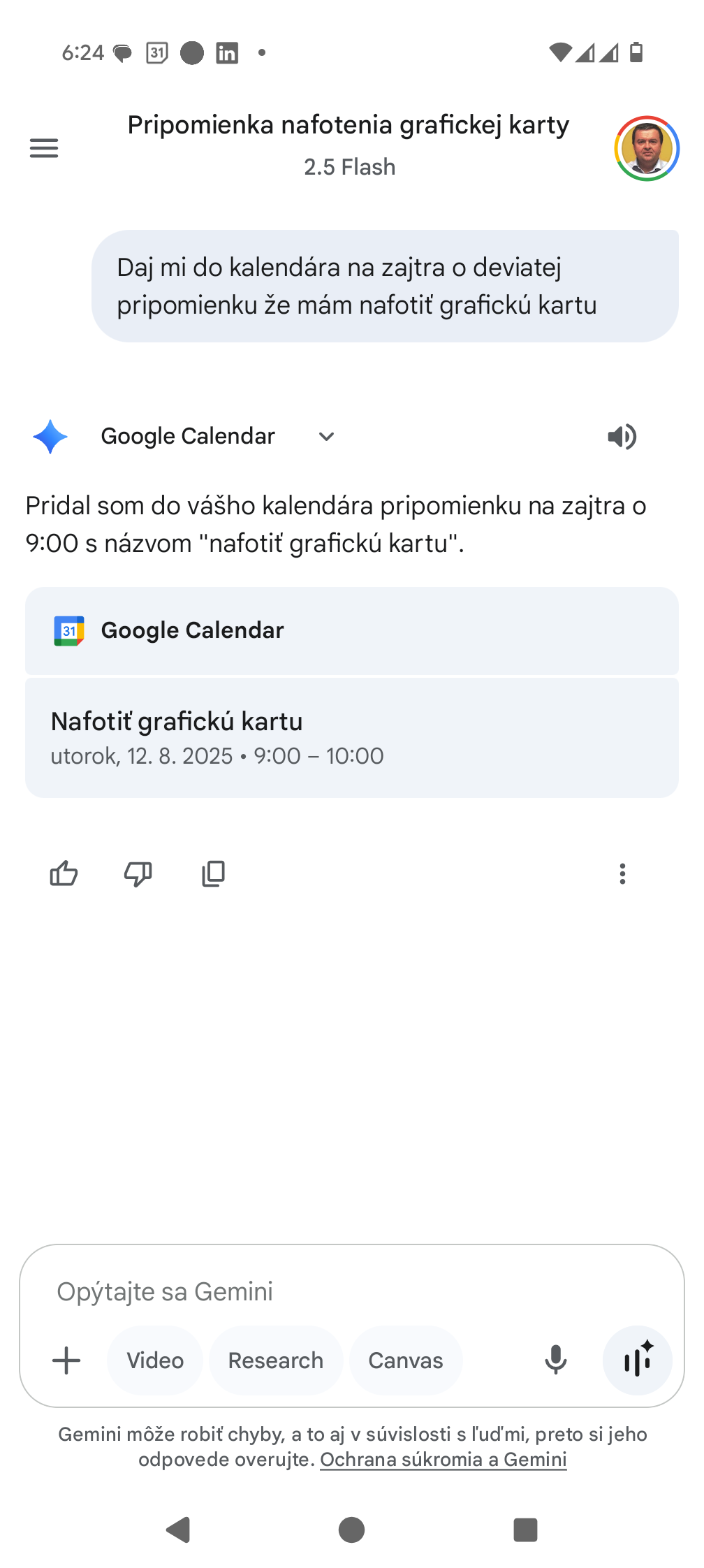The width and height of the screenshot is (704, 1568).
Task: Copy the response text
Action: [x=213, y=873]
